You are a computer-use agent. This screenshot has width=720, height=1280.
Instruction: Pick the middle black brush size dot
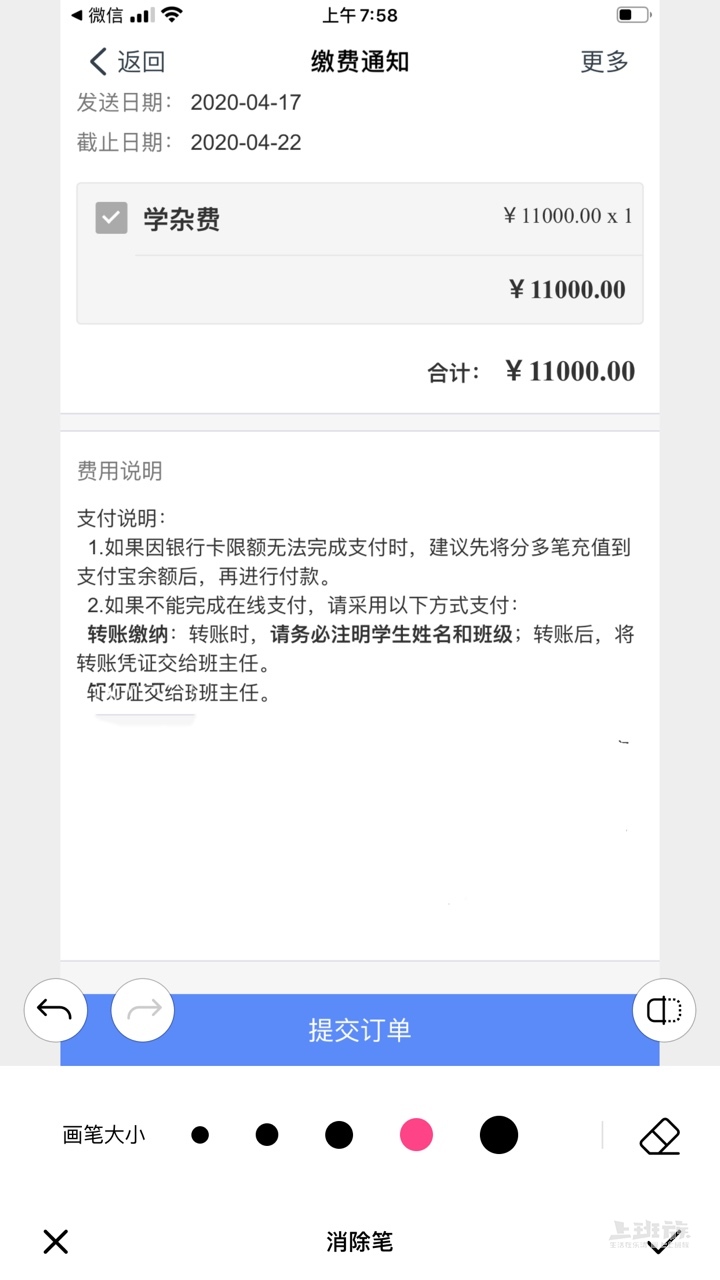coord(339,1135)
